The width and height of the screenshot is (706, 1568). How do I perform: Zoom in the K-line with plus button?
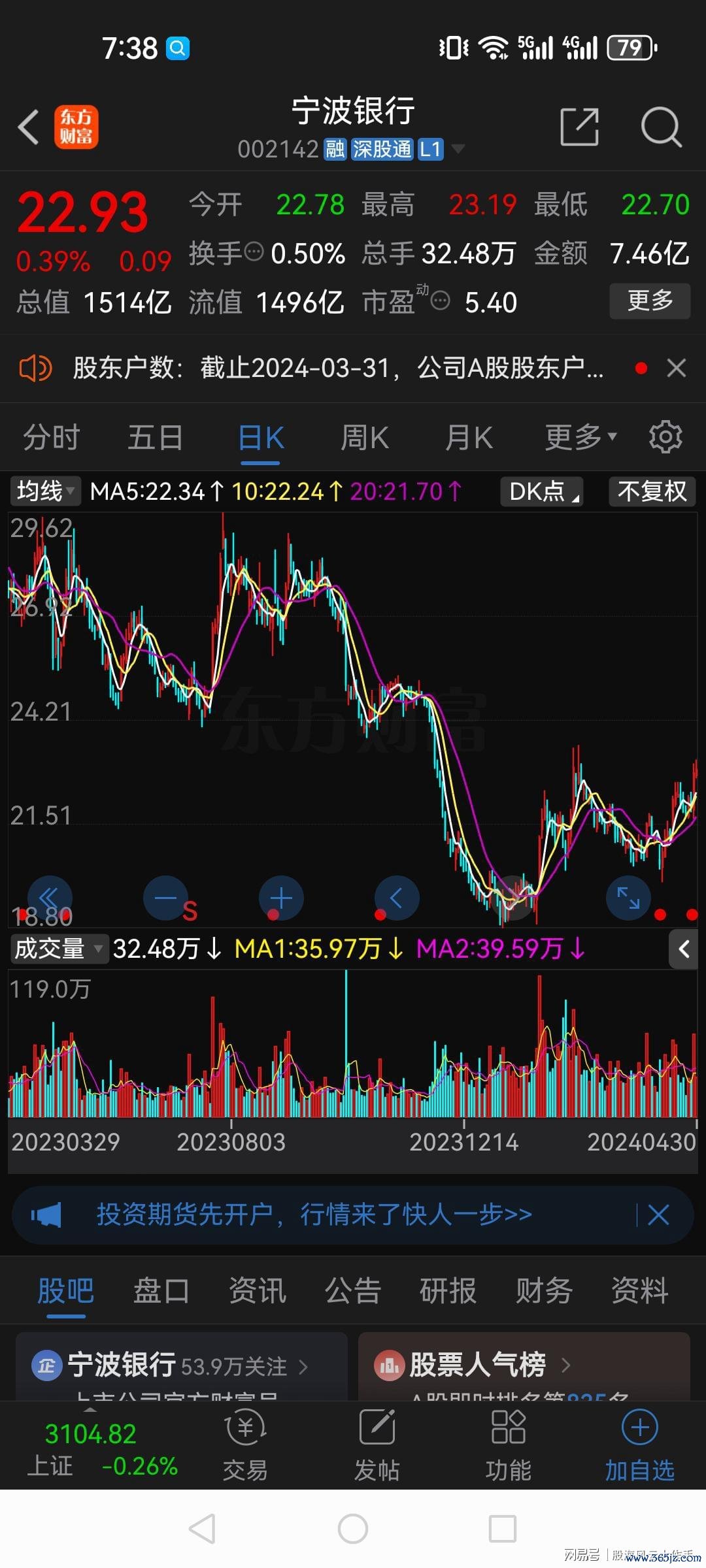(x=281, y=898)
